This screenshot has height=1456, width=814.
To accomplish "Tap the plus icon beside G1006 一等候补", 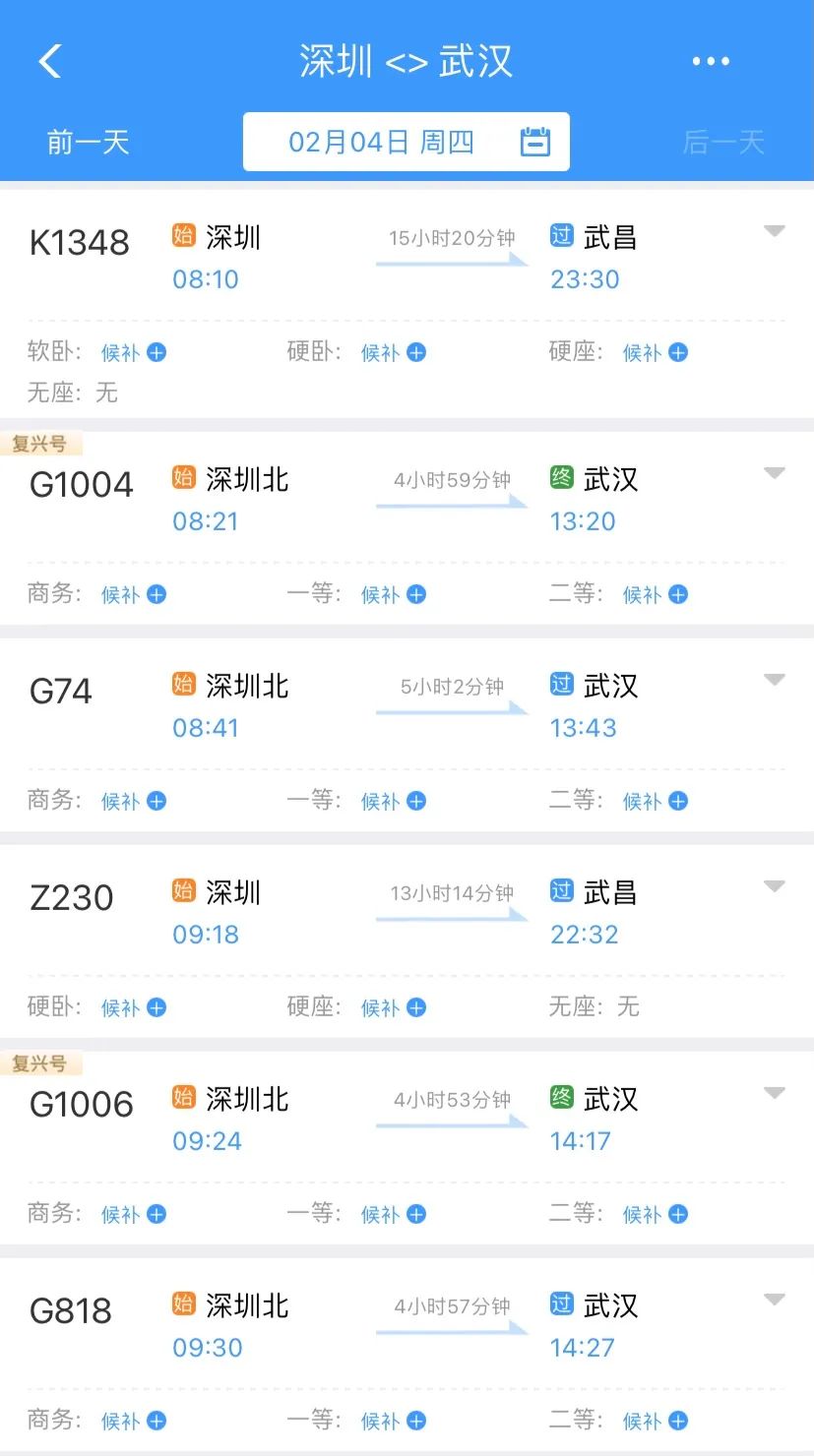I will point(418,1214).
